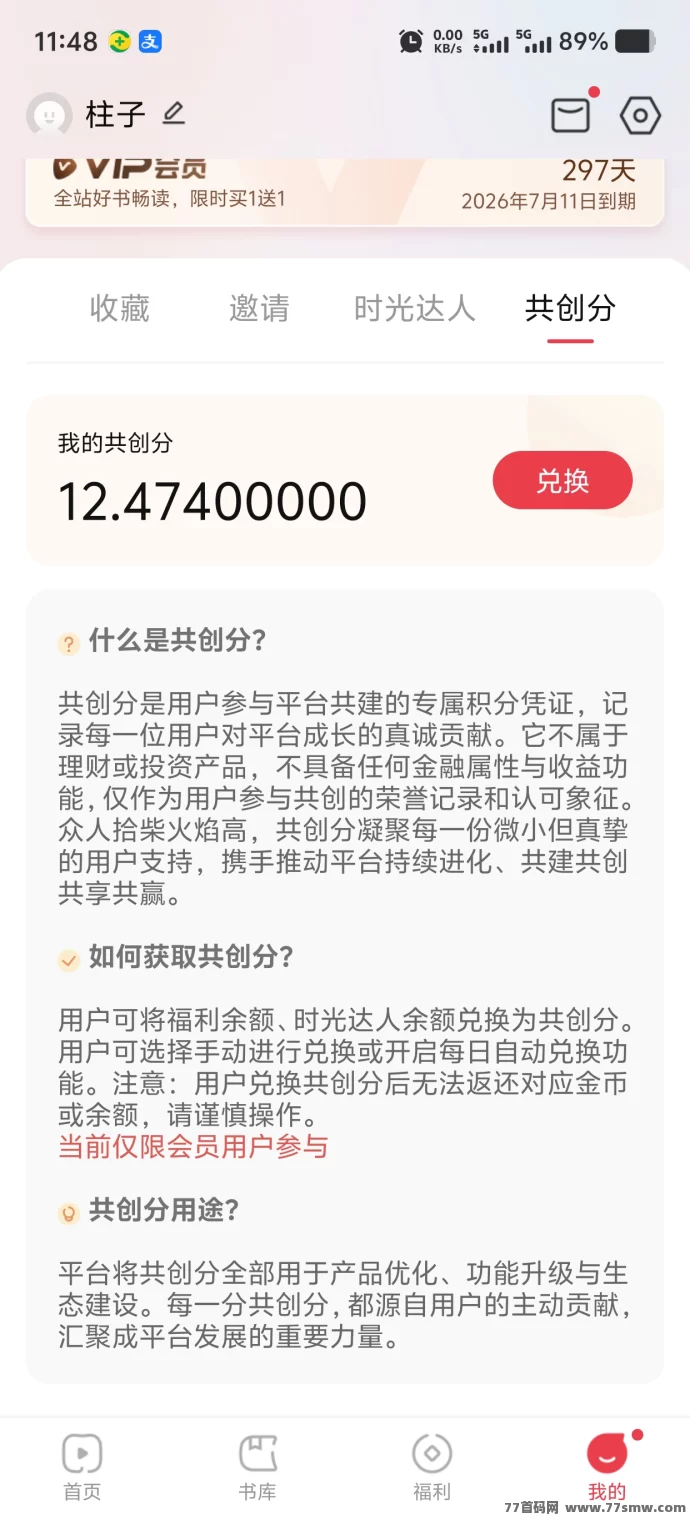Go to the 首页 home tab
This screenshot has width=690, height=1522.
pos(82,1466)
